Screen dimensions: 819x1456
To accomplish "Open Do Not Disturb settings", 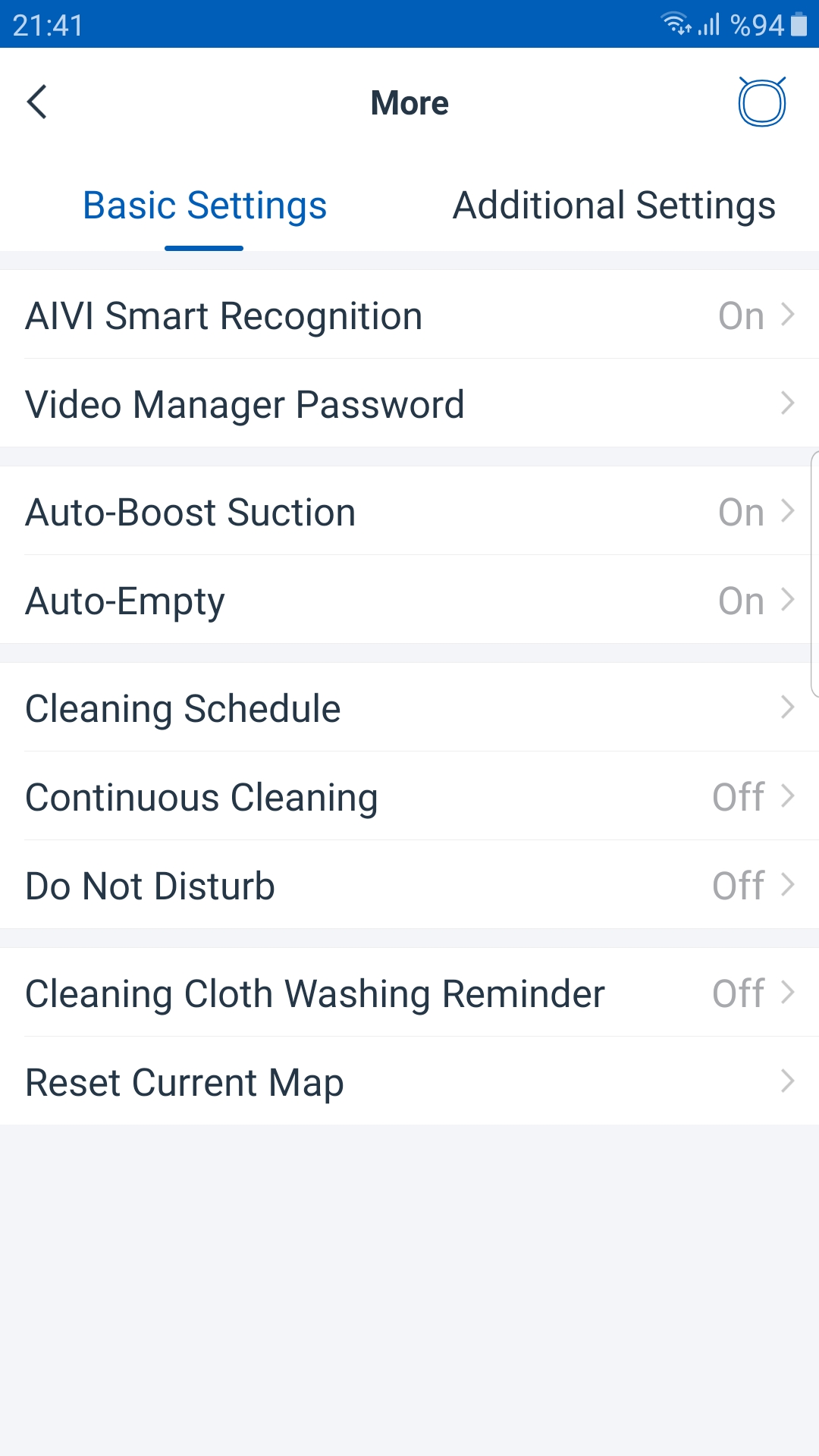I will (x=409, y=885).
